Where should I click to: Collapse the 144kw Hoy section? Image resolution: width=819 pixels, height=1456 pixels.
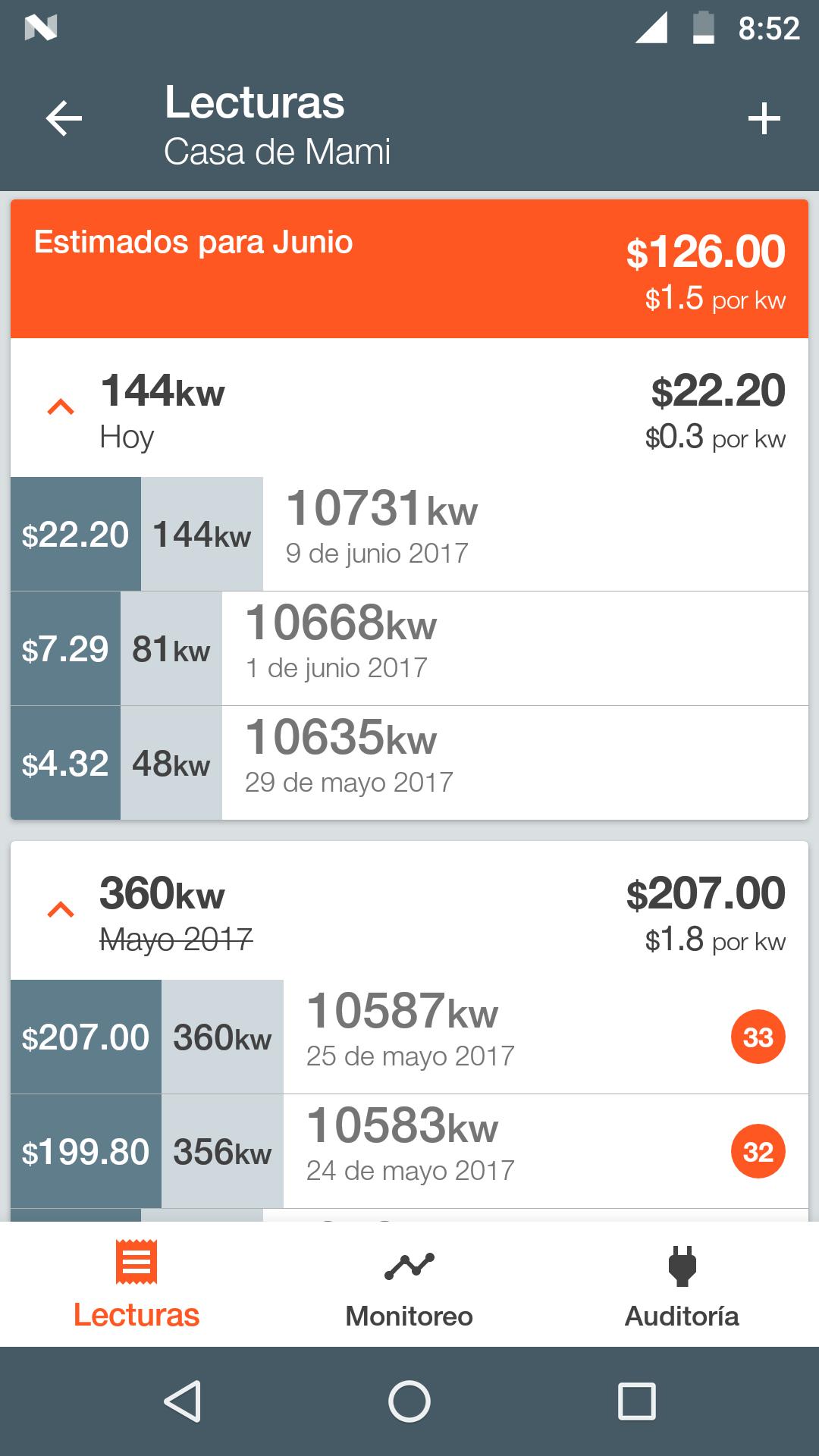tap(61, 408)
